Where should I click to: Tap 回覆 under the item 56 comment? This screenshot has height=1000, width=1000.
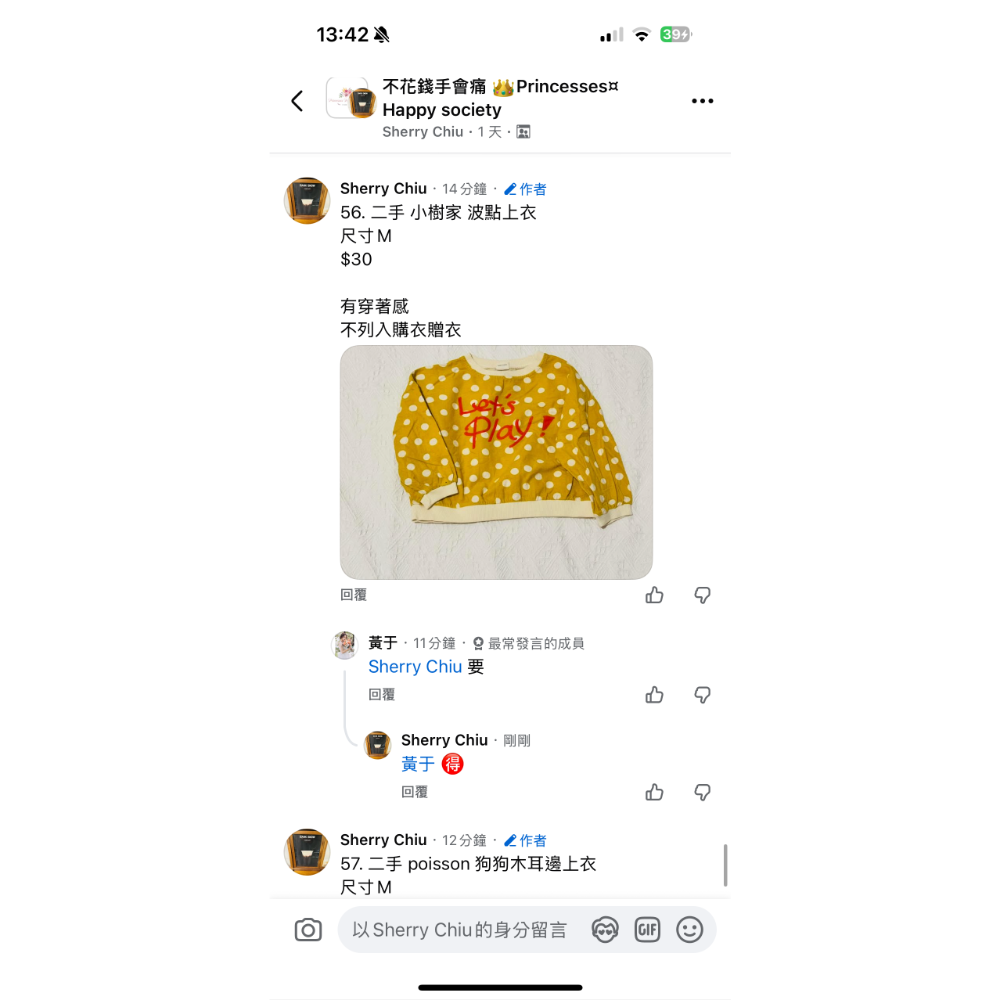coord(353,594)
